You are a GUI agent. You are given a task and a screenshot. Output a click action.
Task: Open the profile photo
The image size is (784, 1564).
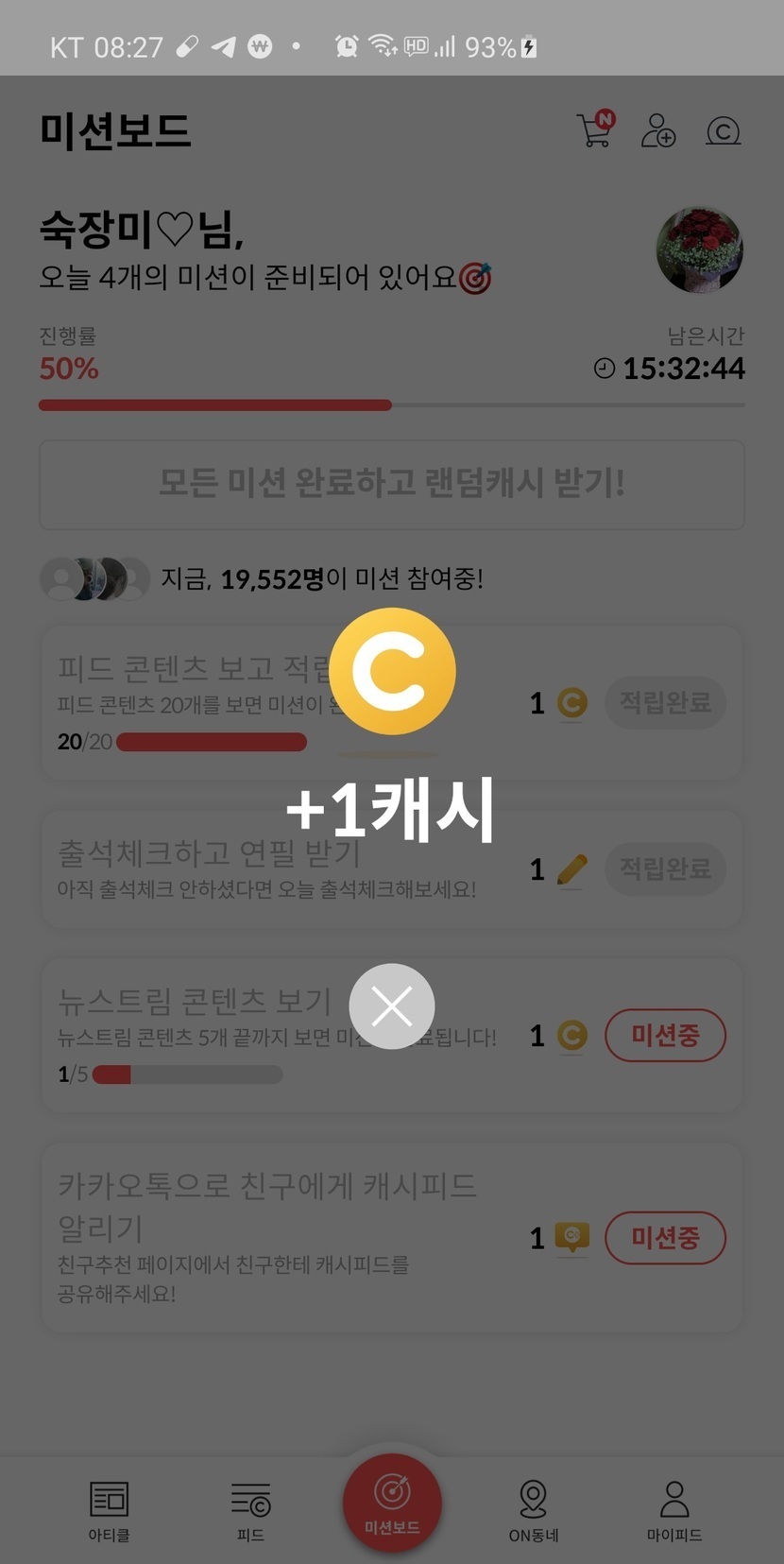[699, 250]
